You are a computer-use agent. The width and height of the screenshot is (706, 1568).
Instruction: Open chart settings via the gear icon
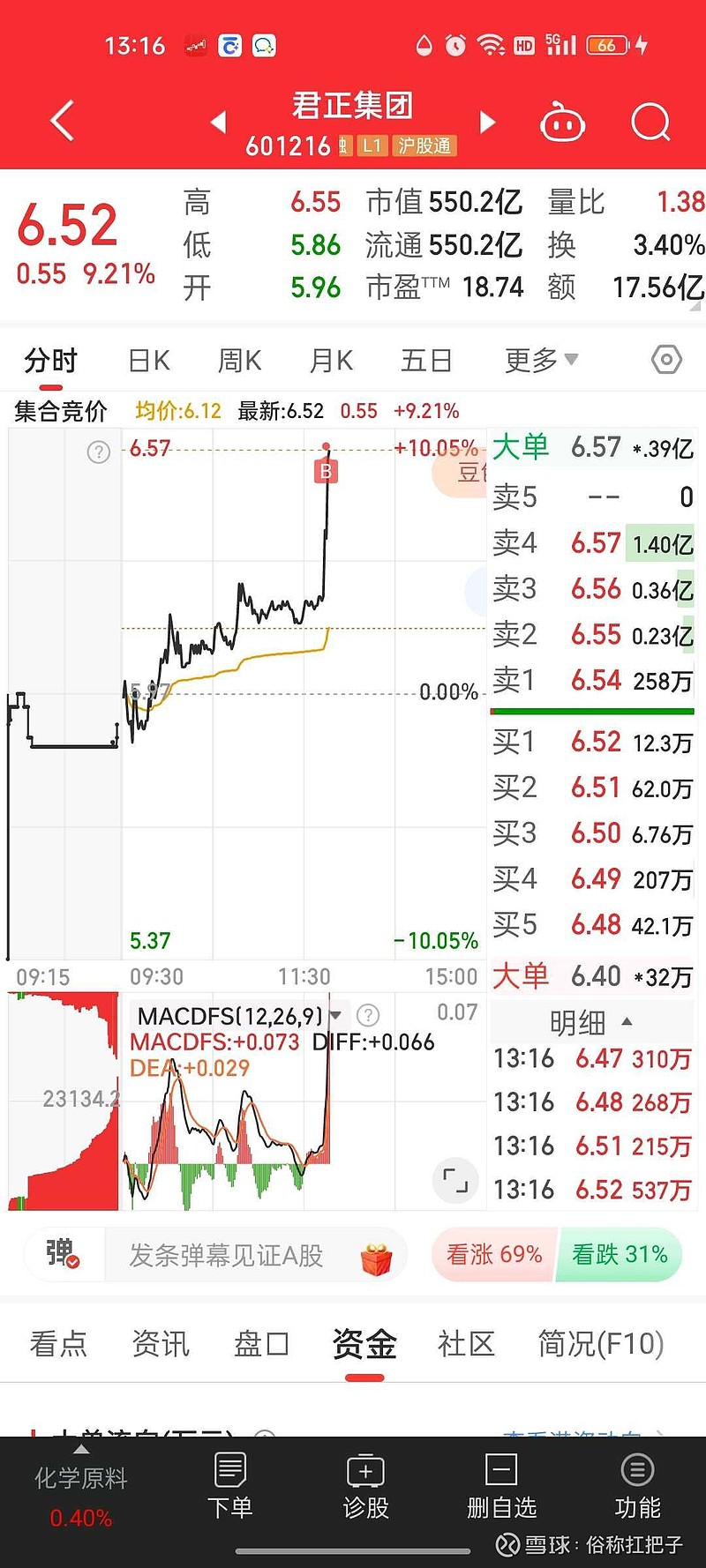pos(666,360)
